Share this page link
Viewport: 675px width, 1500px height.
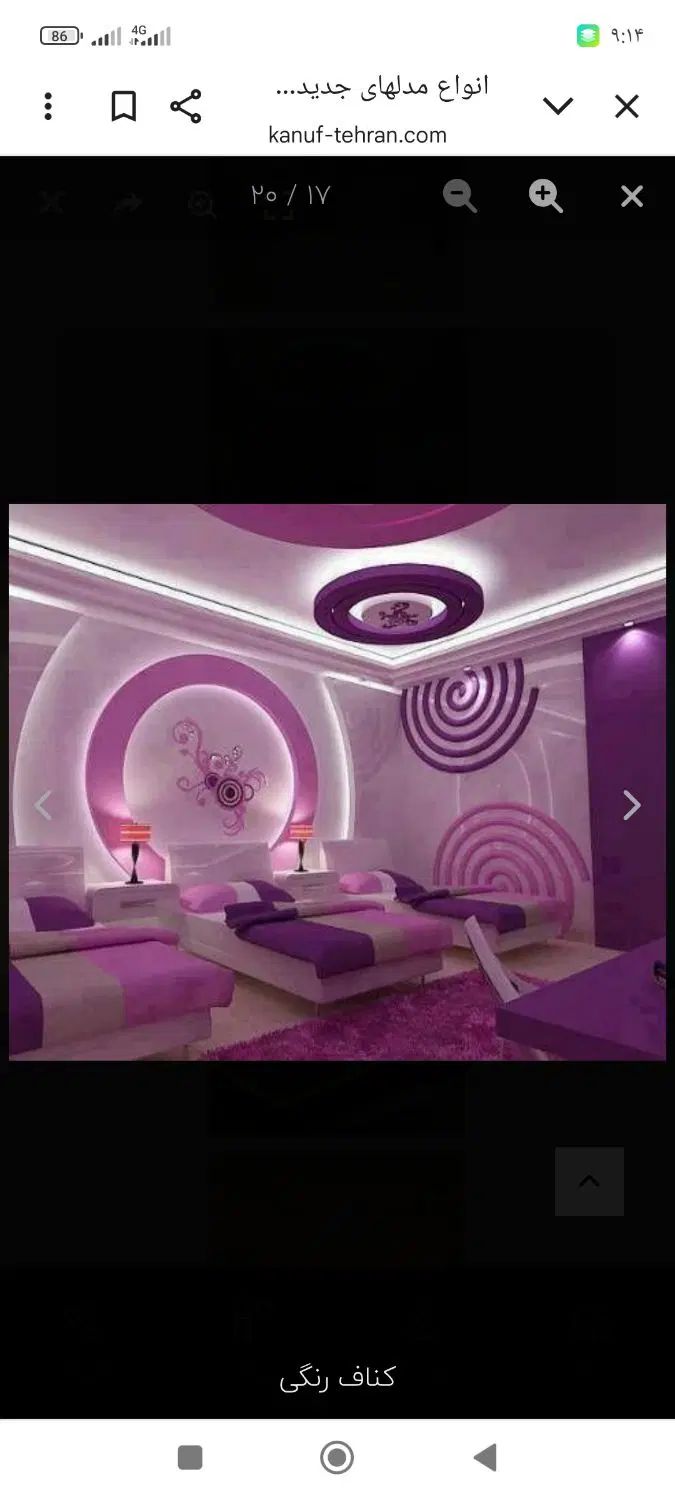tap(185, 106)
